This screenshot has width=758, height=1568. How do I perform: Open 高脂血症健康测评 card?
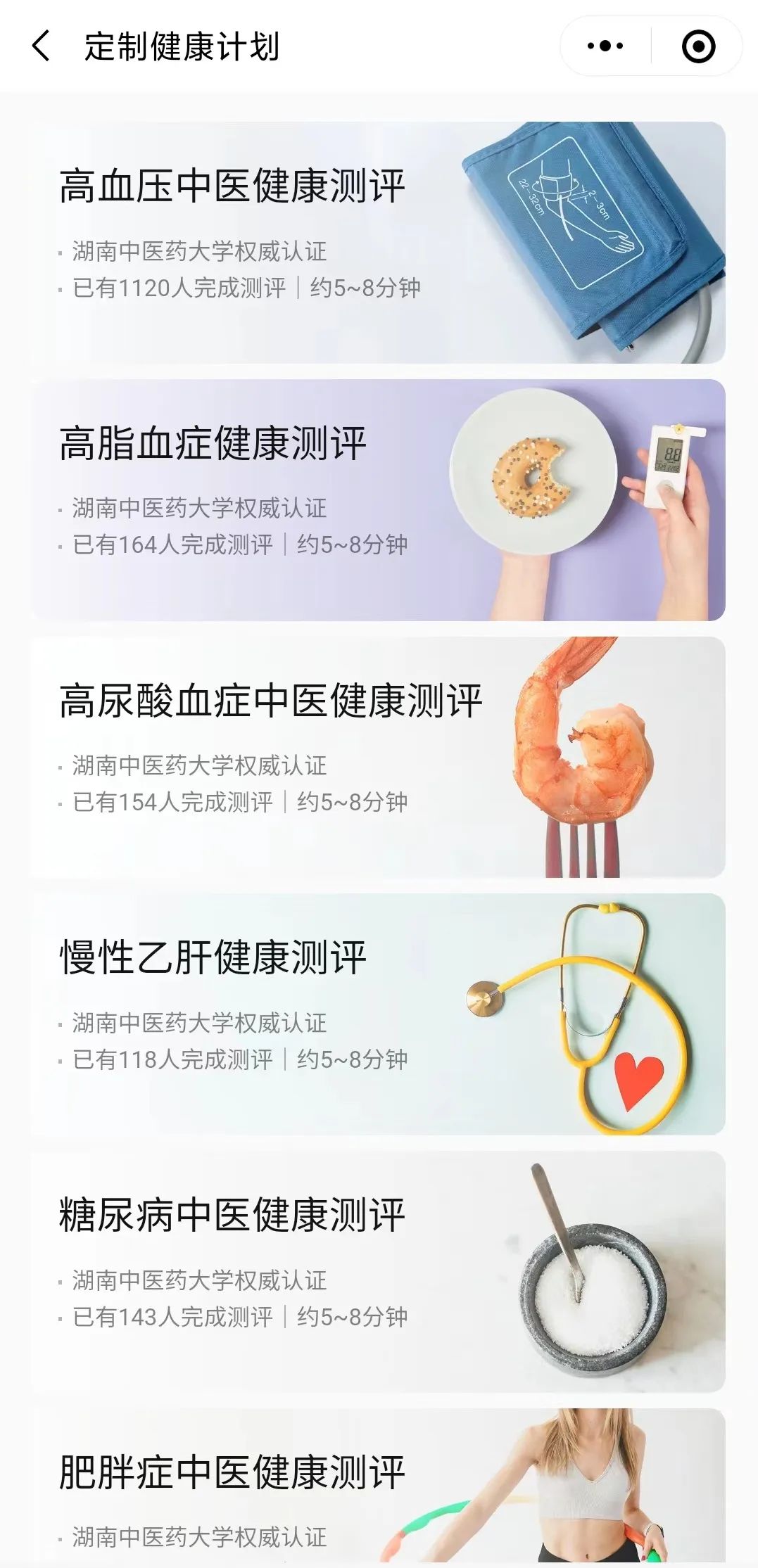[378, 500]
